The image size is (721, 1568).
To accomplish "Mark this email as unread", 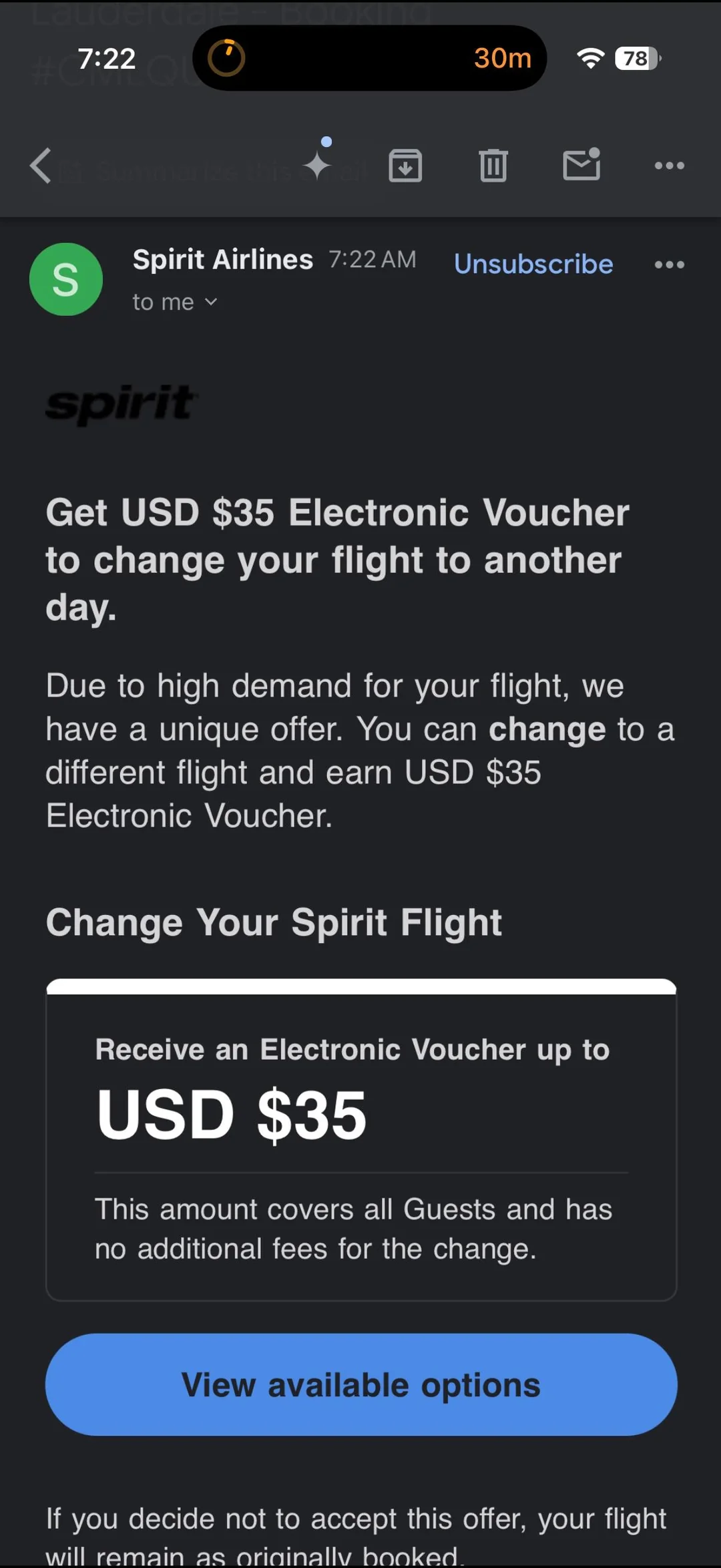I will [581, 165].
